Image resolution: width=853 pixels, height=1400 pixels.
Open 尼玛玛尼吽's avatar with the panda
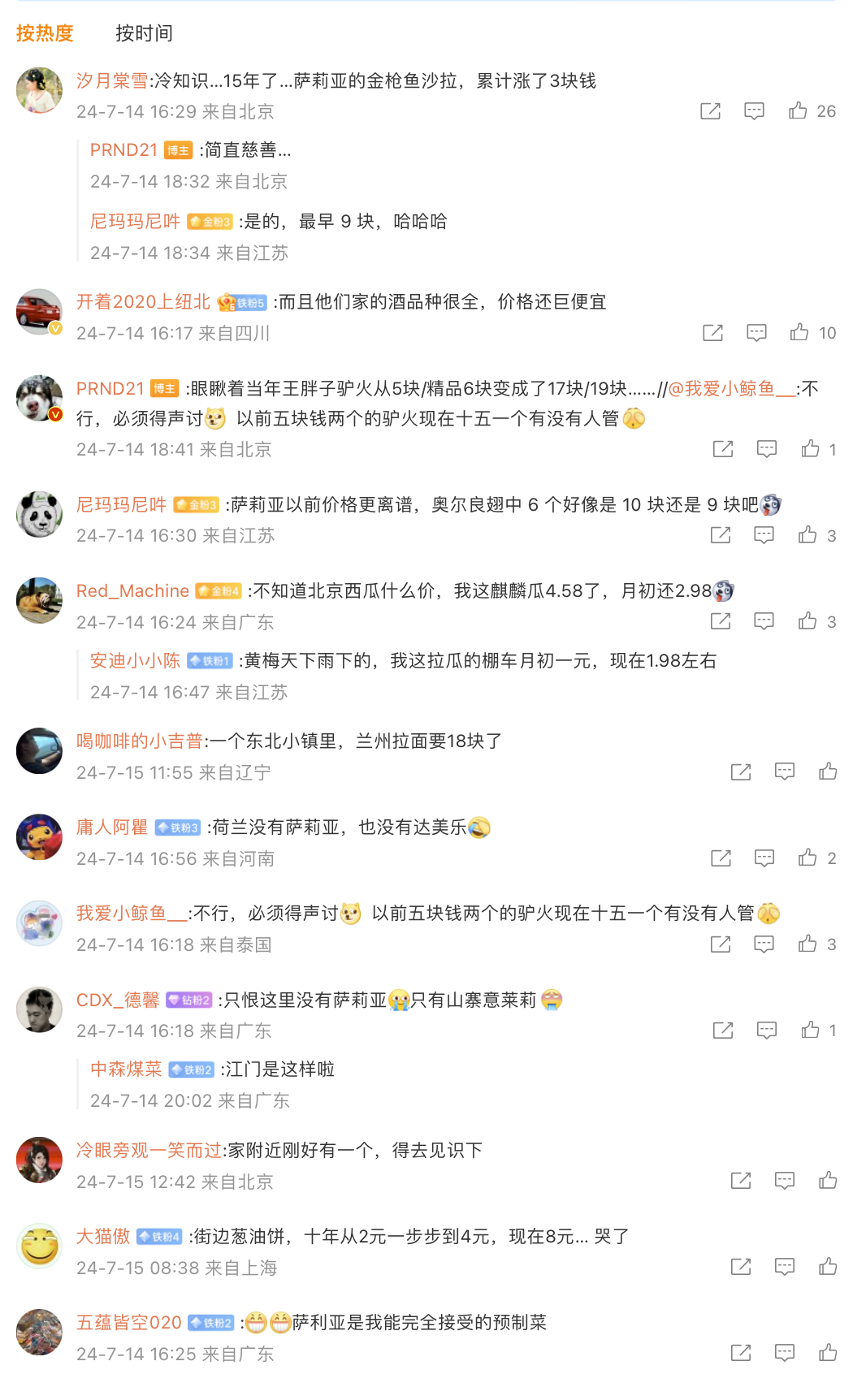39,514
